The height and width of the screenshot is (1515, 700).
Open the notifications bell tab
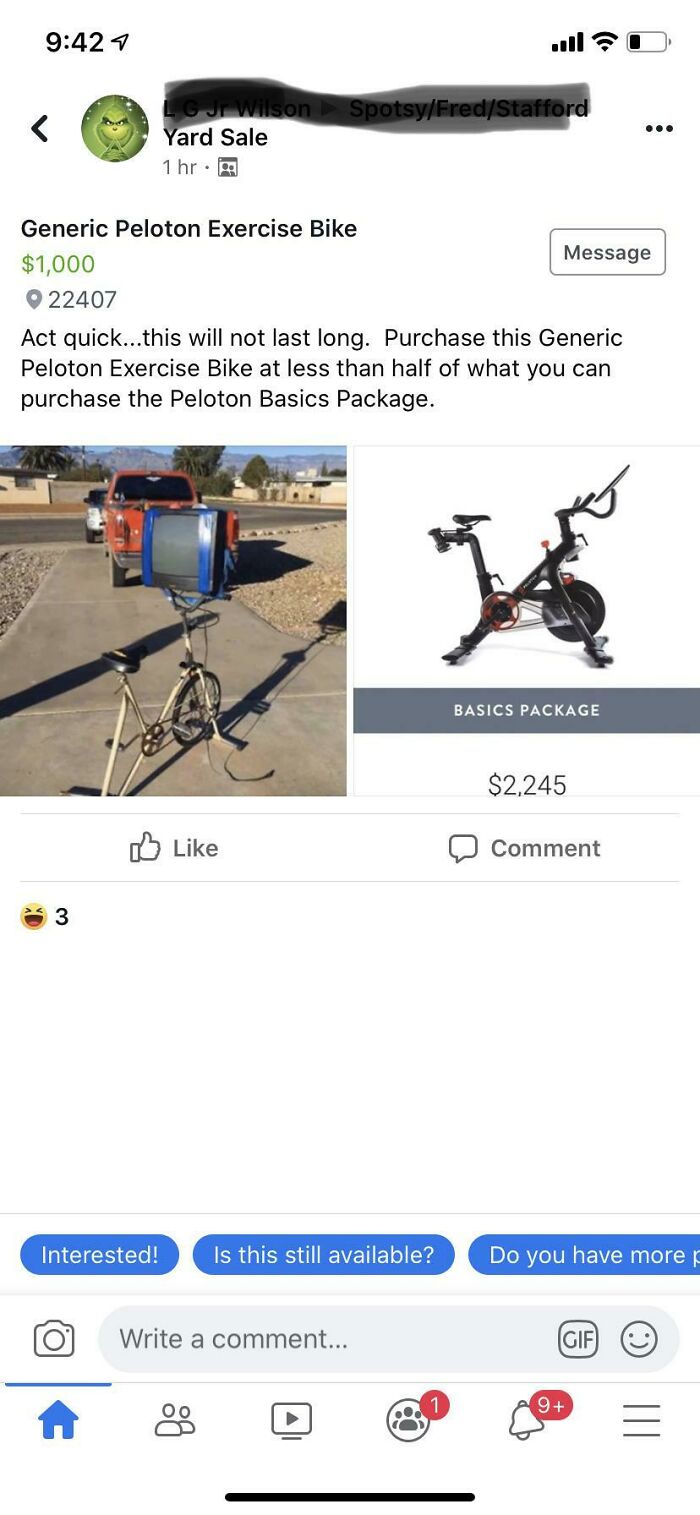click(527, 1419)
